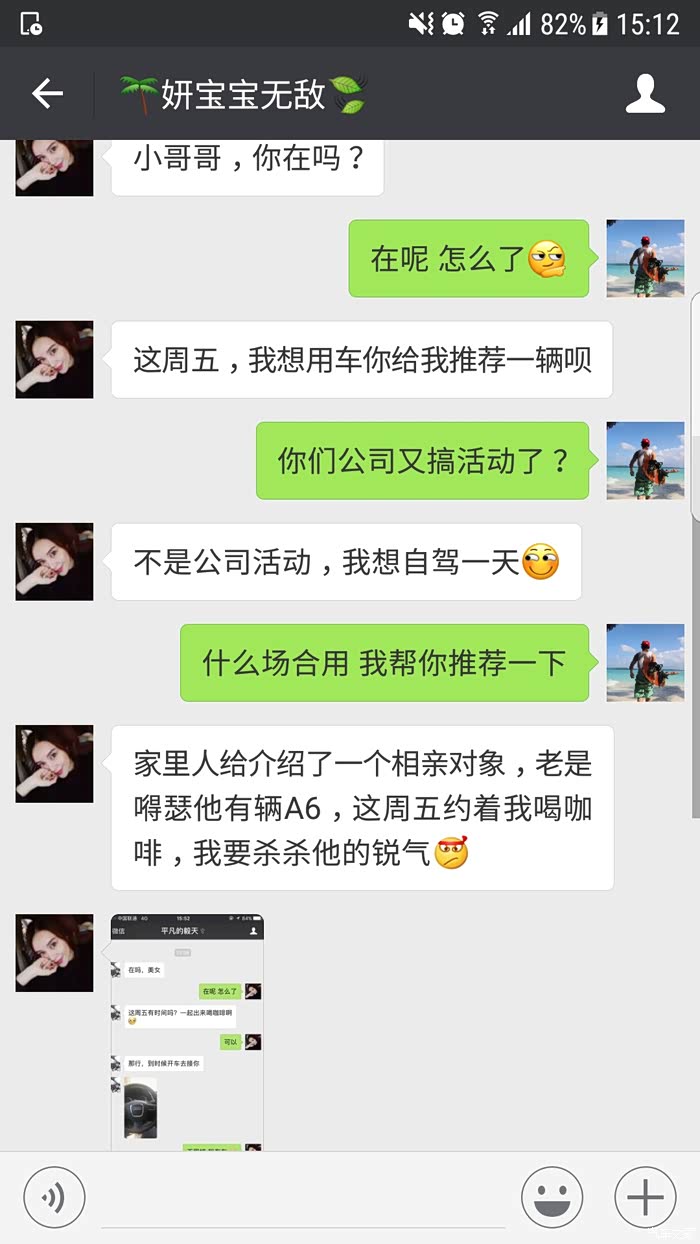
Task: Open the plus attachments menu
Action: tap(645, 1197)
